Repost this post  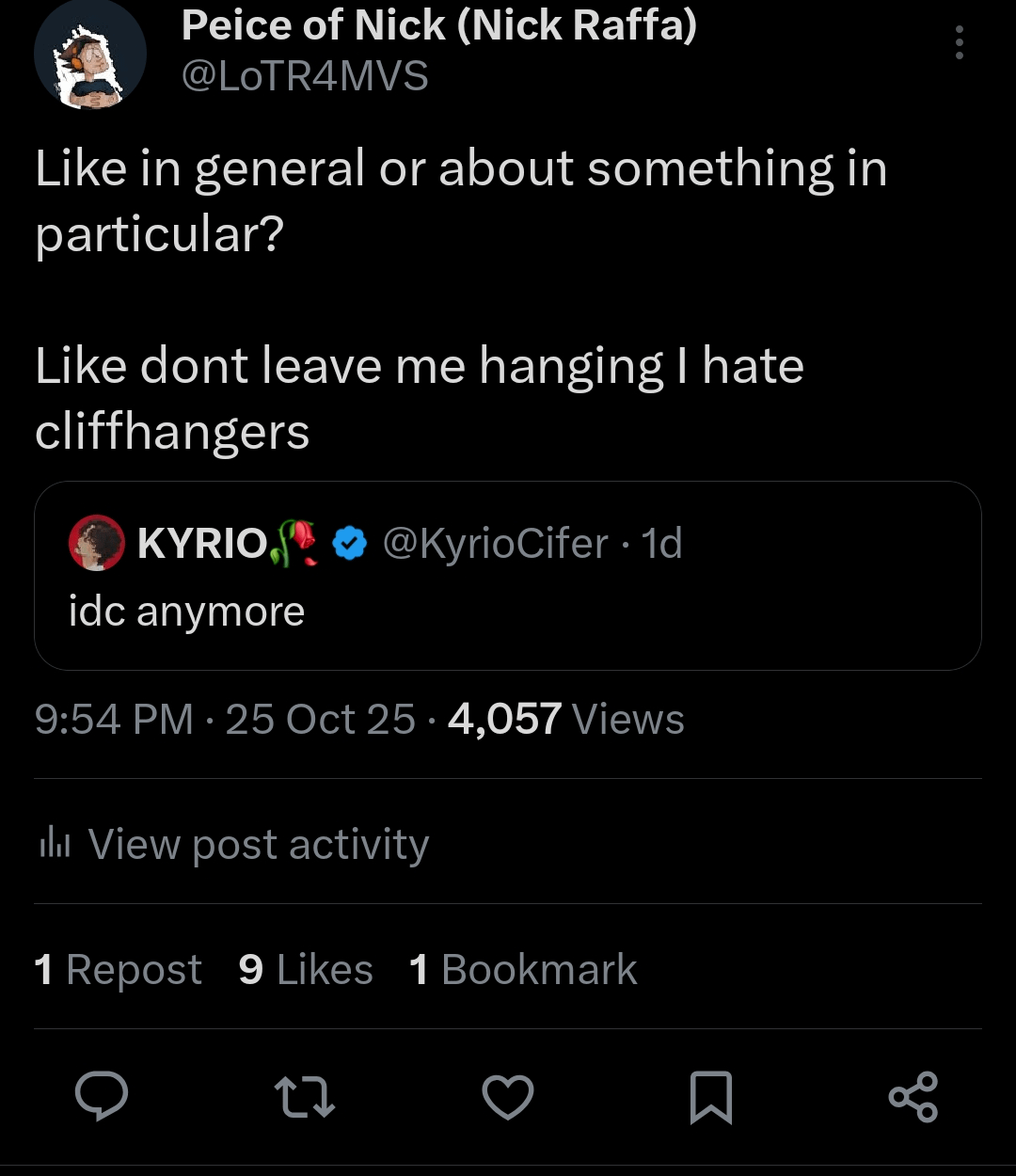[304, 1097]
